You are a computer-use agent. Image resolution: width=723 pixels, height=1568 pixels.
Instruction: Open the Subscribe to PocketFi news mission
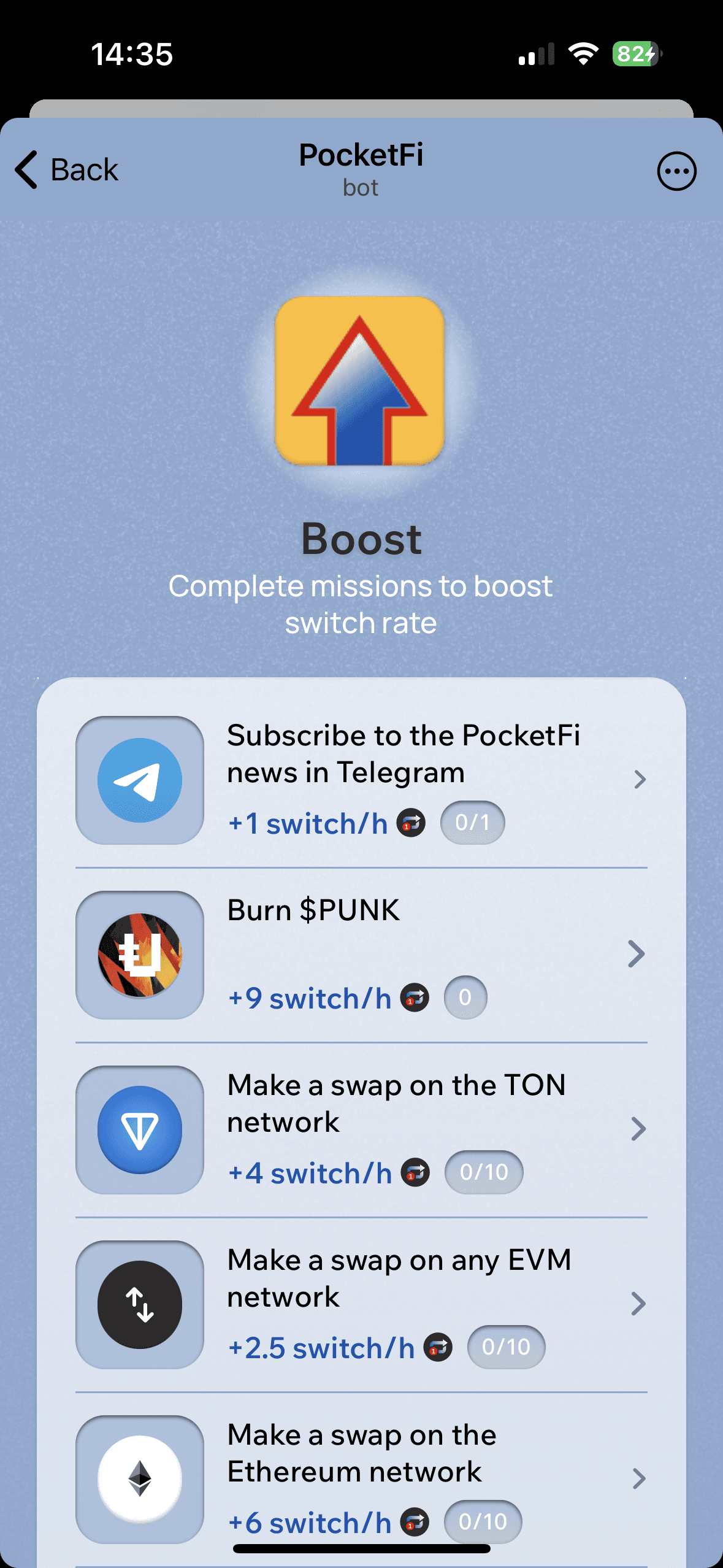pos(361,779)
